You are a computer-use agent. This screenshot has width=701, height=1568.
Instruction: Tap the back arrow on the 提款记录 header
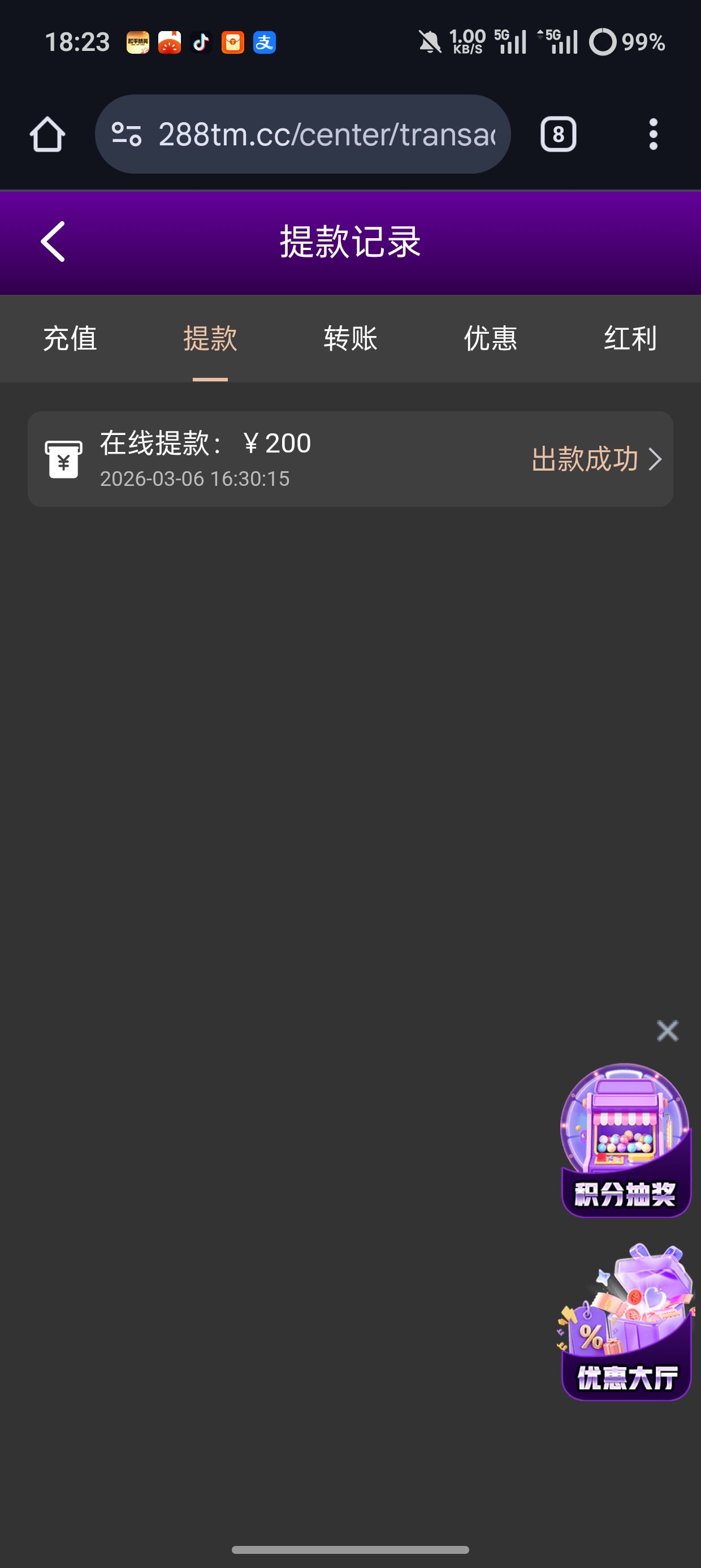[53, 242]
